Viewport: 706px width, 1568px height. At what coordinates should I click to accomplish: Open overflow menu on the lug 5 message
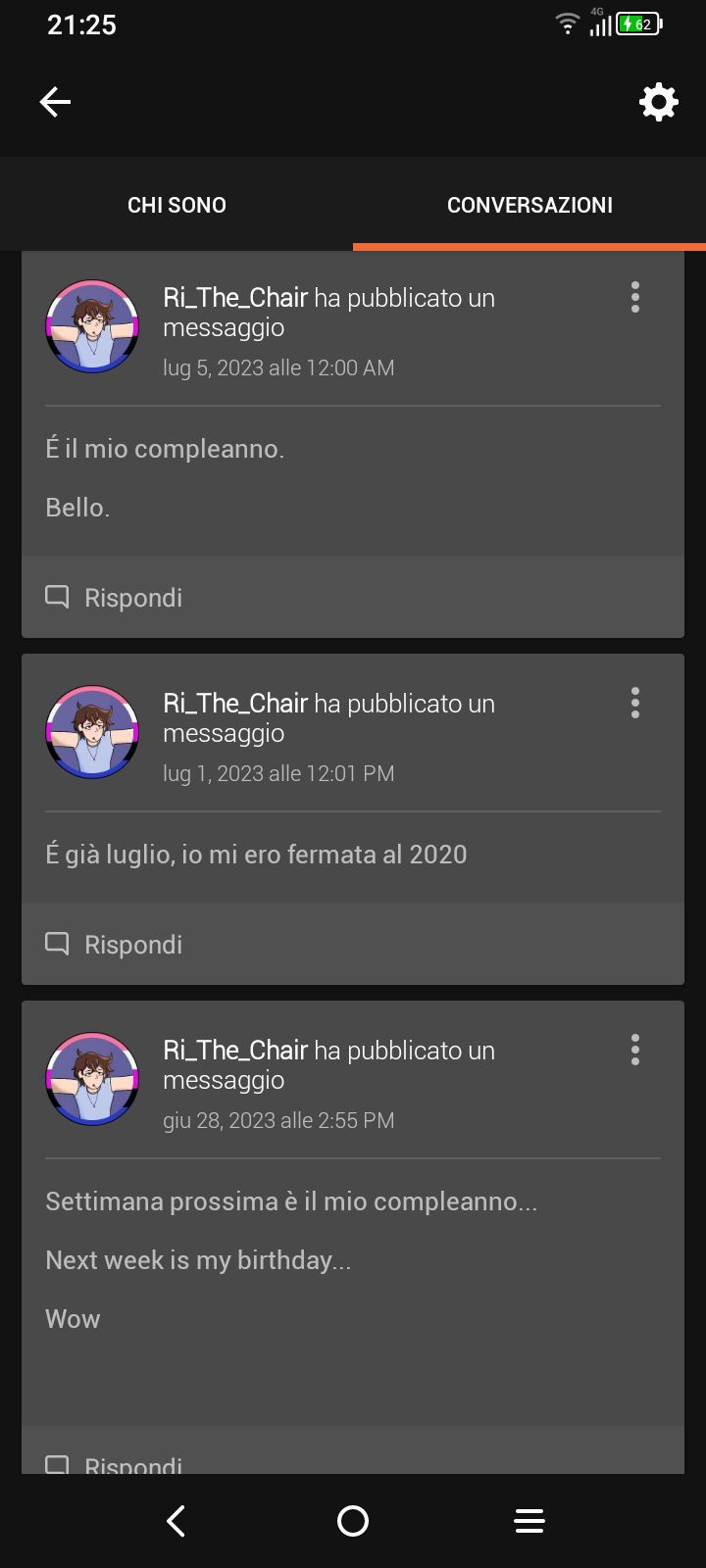point(635,297)
